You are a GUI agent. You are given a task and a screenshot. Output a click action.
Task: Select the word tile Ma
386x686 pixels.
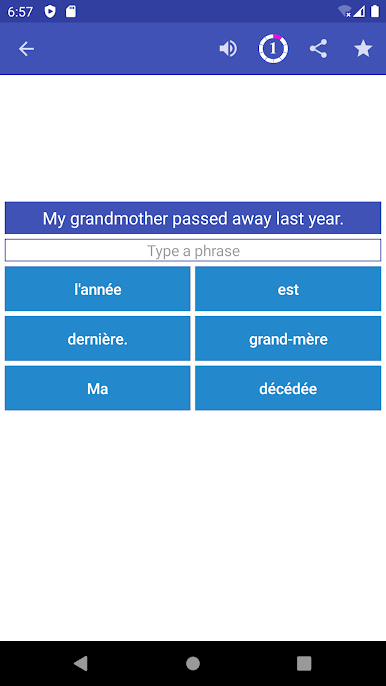click(98, 388)
